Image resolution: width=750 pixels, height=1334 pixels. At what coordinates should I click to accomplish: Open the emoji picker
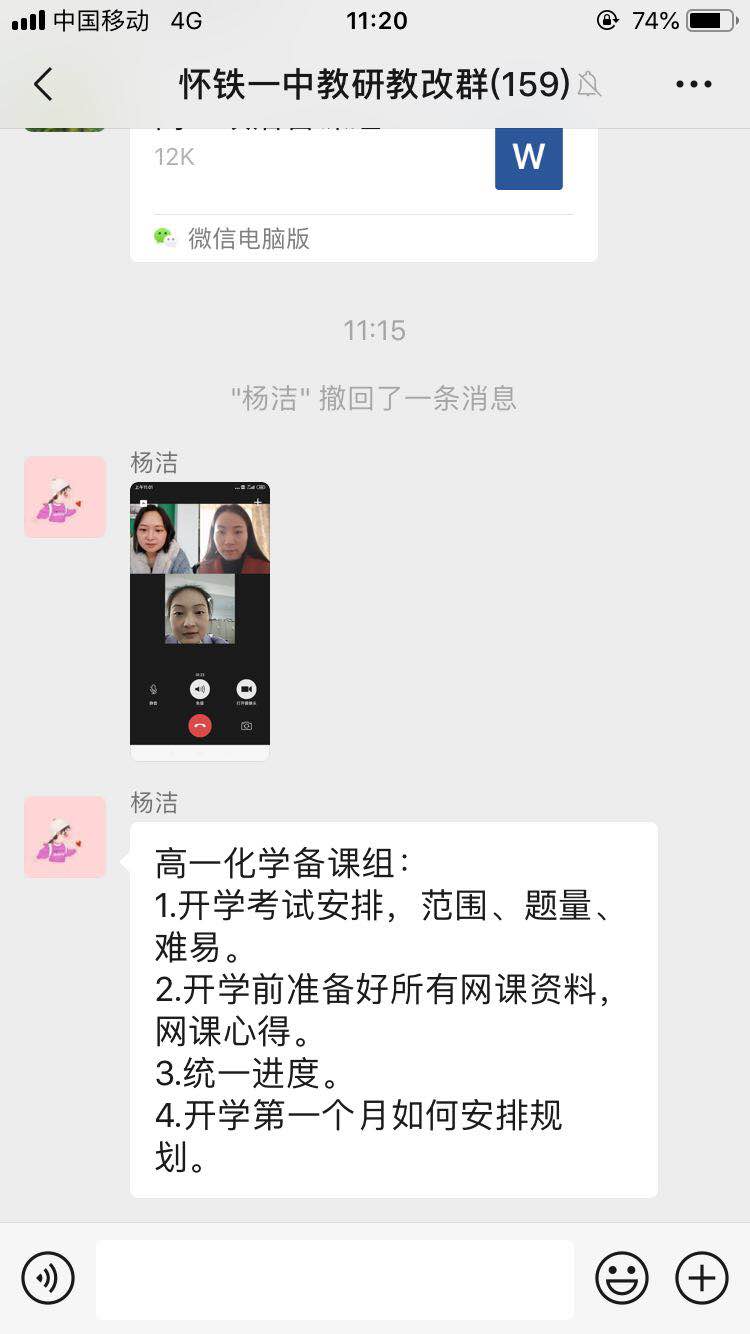pyautogui.click(x=622, y=1278)
